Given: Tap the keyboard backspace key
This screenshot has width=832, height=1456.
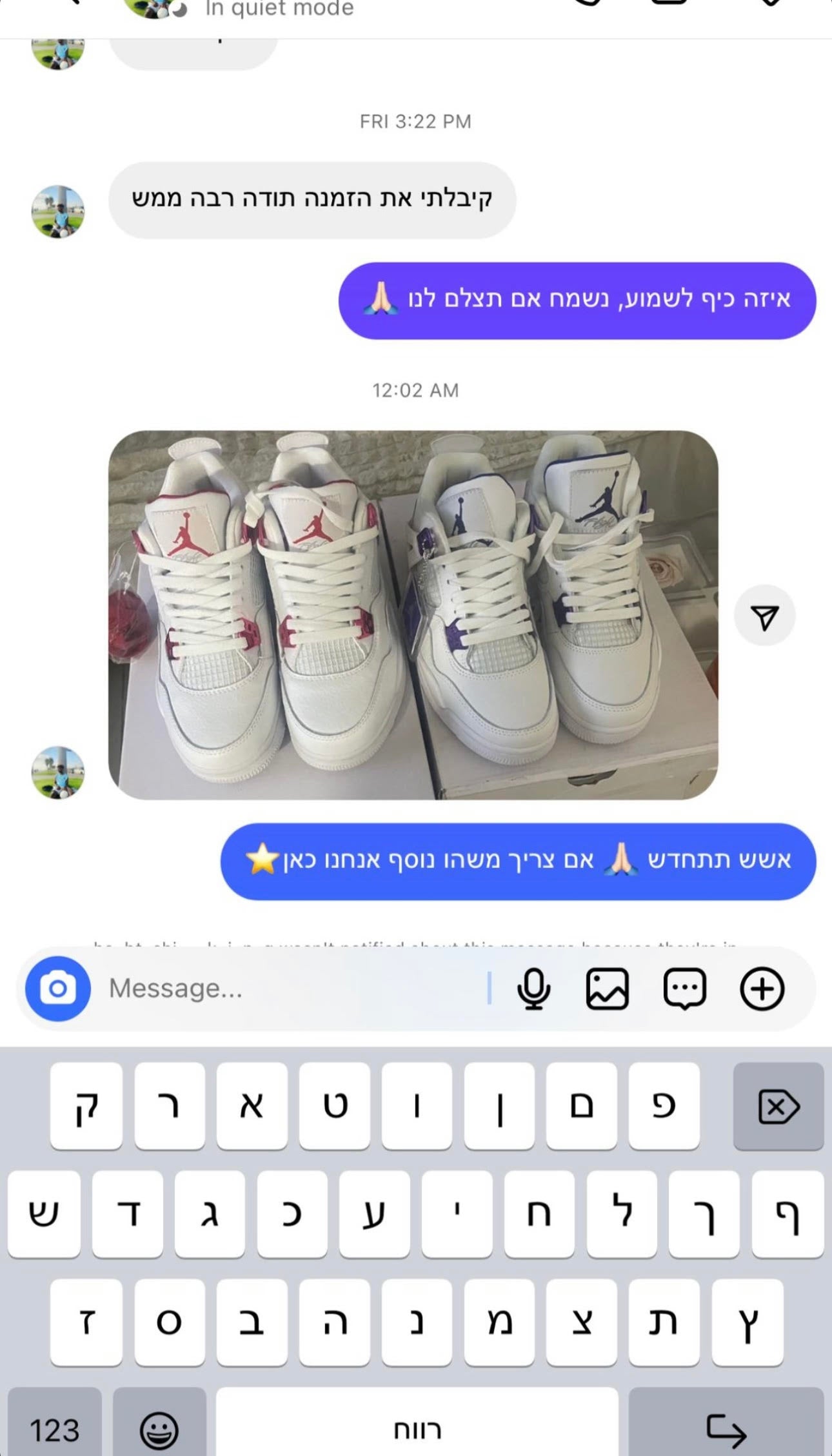Looking at the screenshot, I should click(778, 1107).
